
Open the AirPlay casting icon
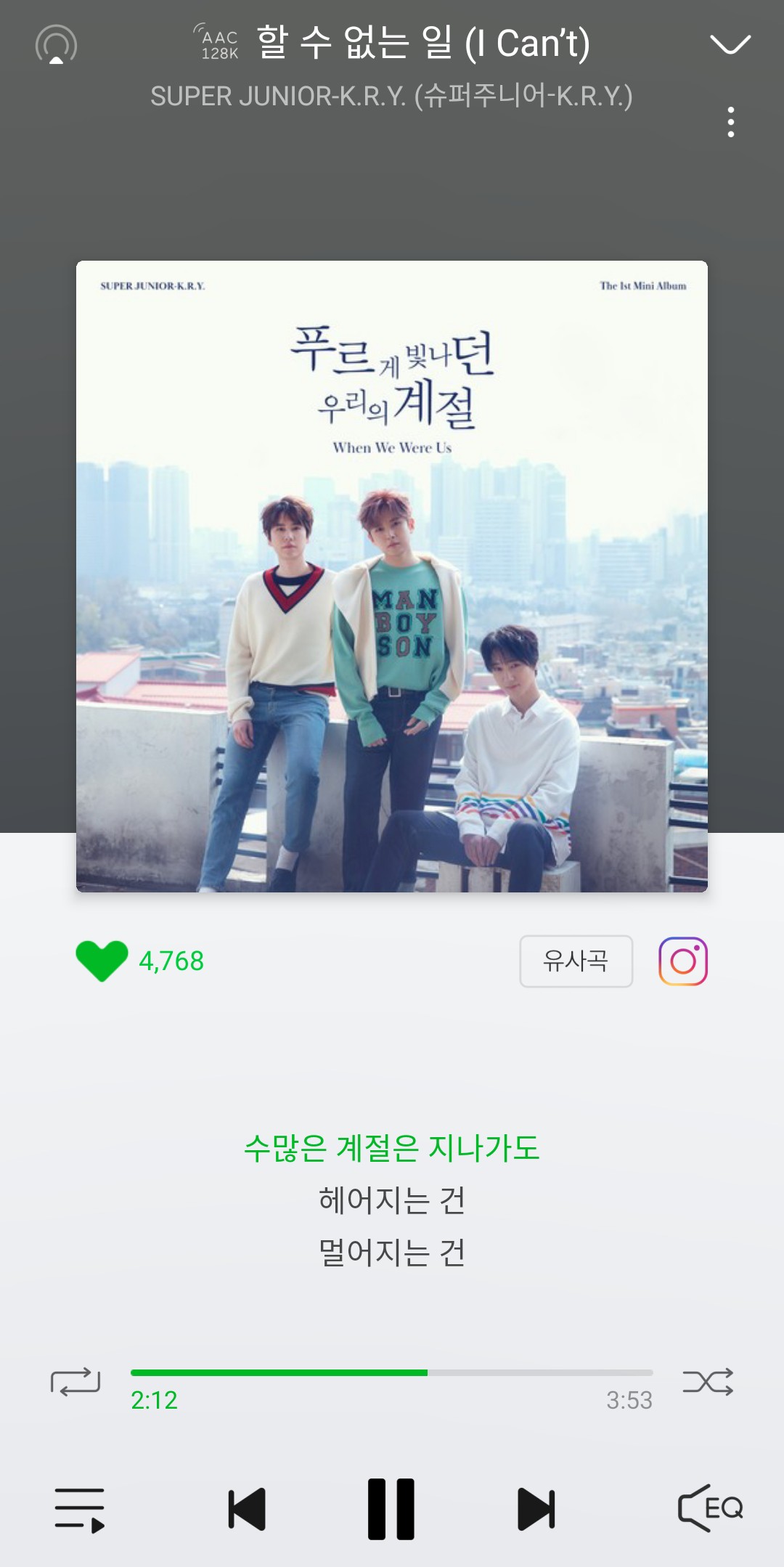[x=56, y=45]
